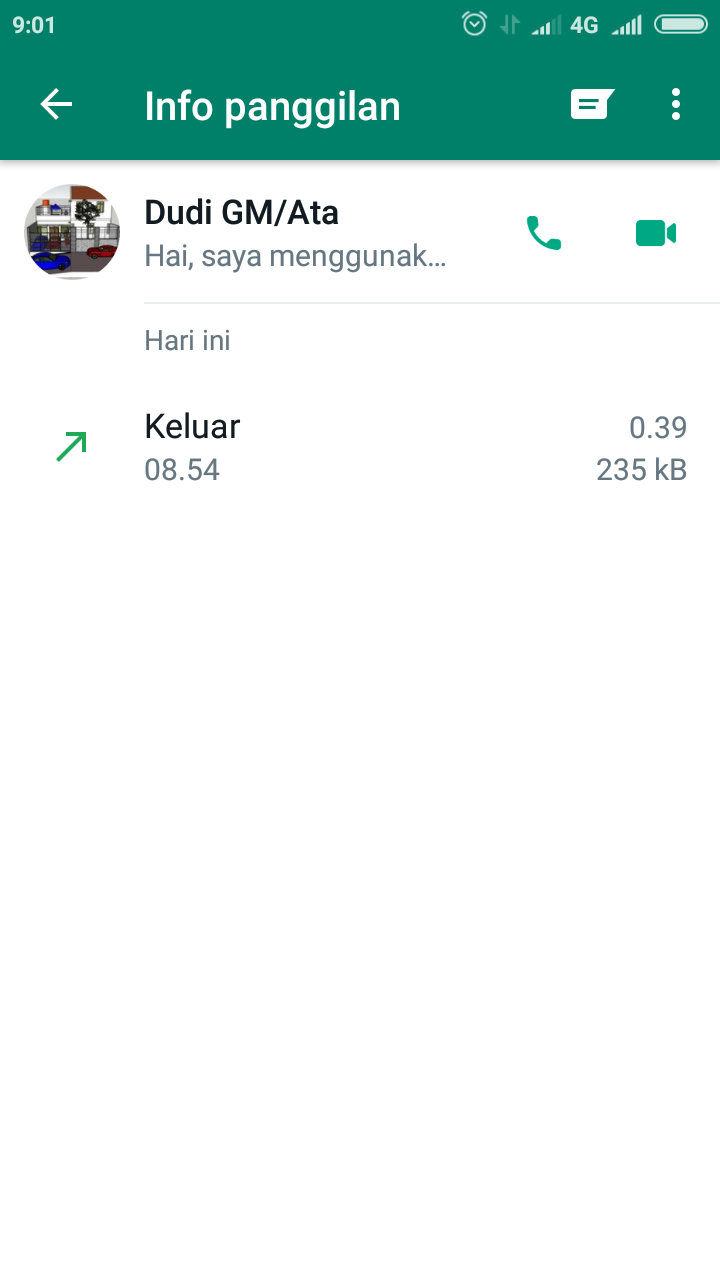The width and height of the screenshot is (720, 1280).
Task: Start a voice call to Dudi GM/Ata
Action: tap(544, 234)
